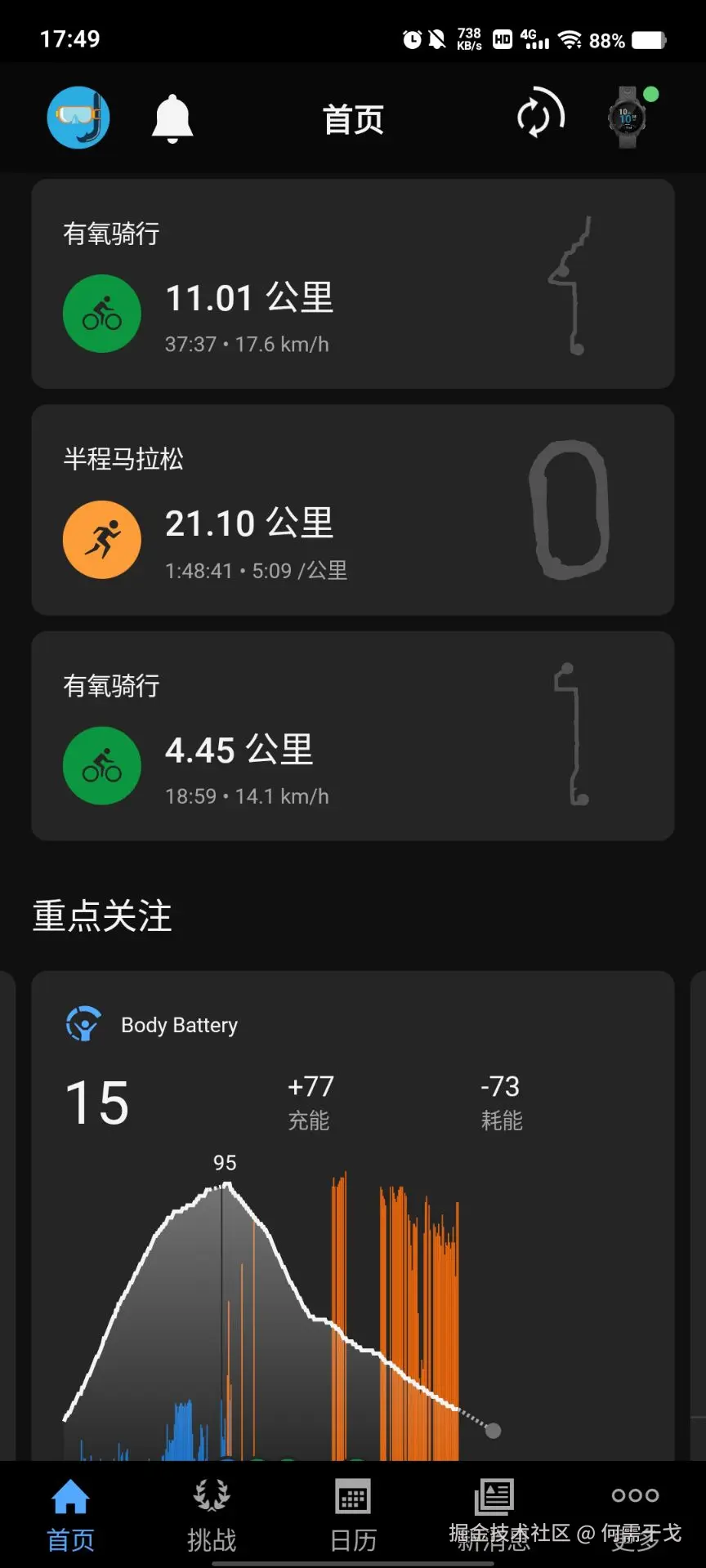Tap the 95 peak marker on Body Battery chart
706x1568 pixels.
click(x=224, y=1163)
